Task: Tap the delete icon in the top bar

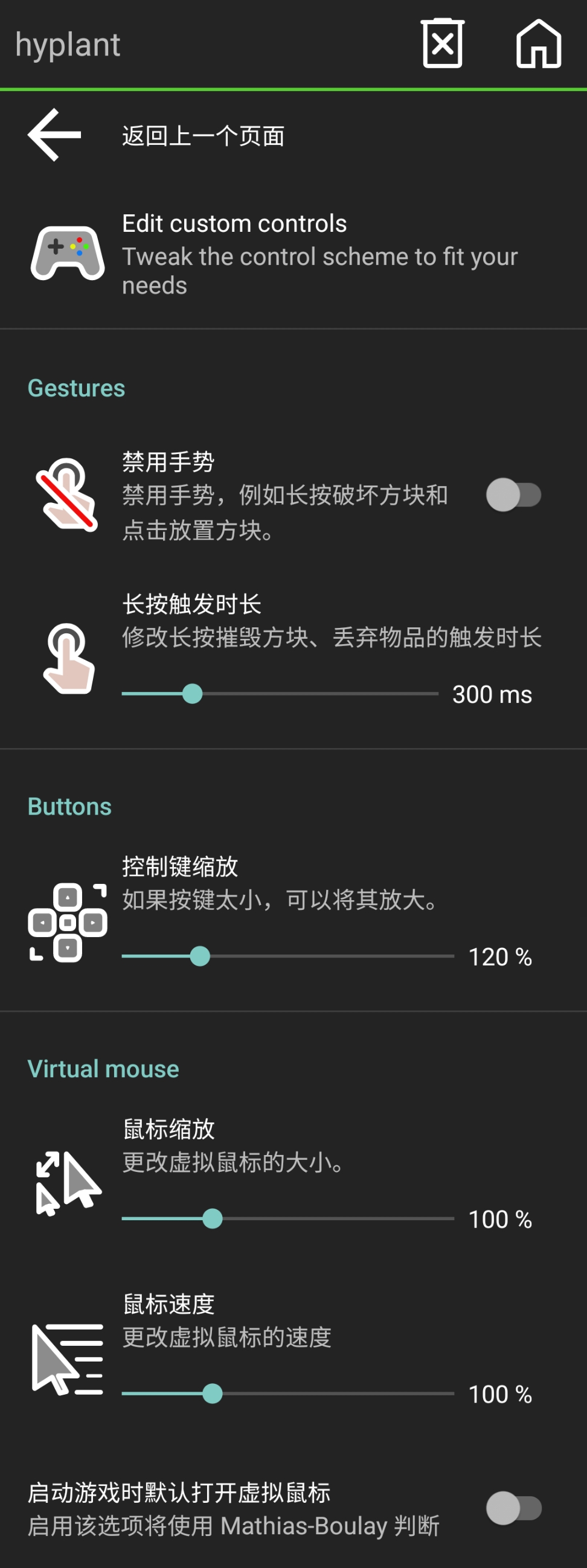Action: pos(442,44)
